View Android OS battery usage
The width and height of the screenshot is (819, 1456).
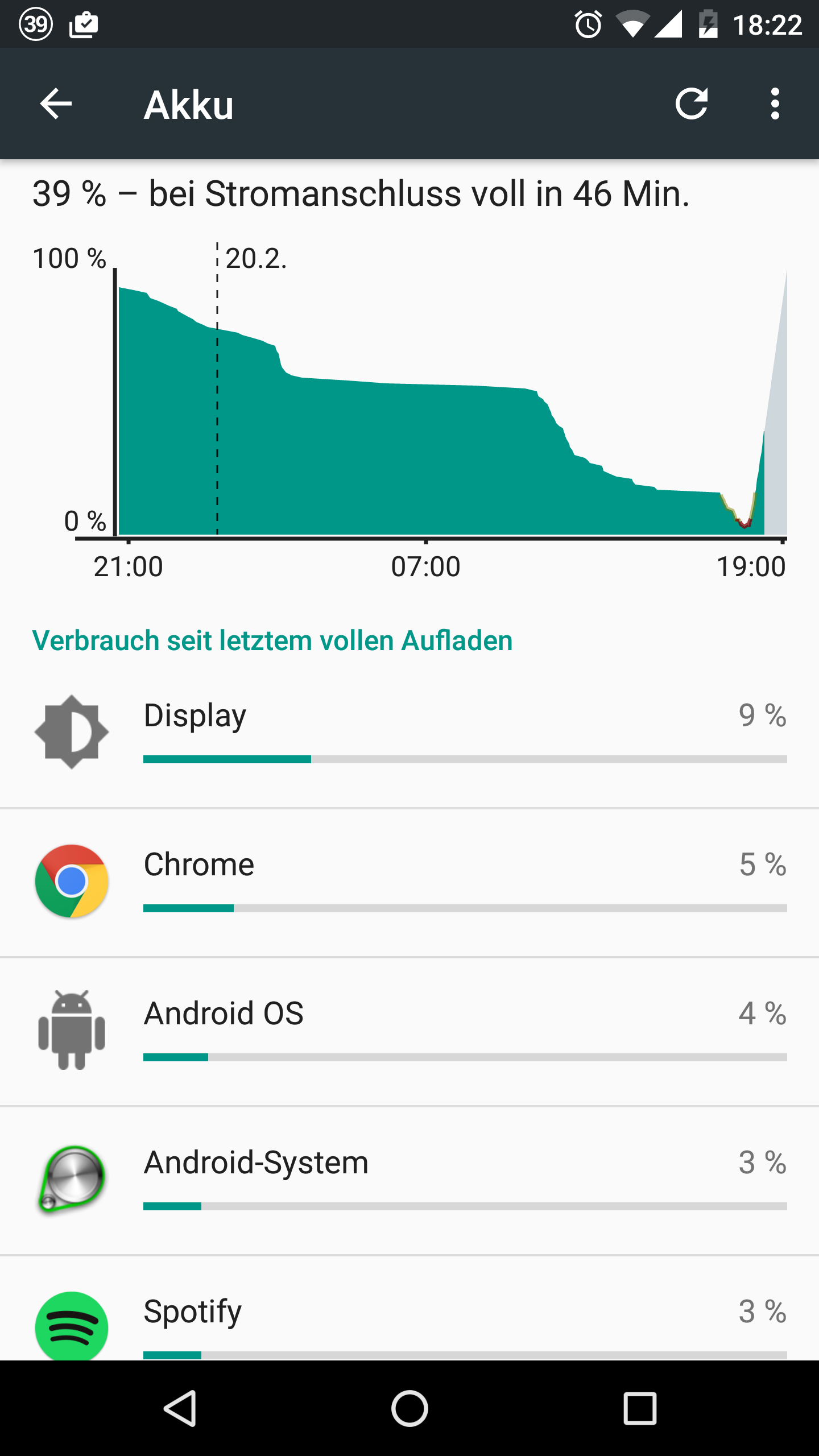coord(409,1032)
